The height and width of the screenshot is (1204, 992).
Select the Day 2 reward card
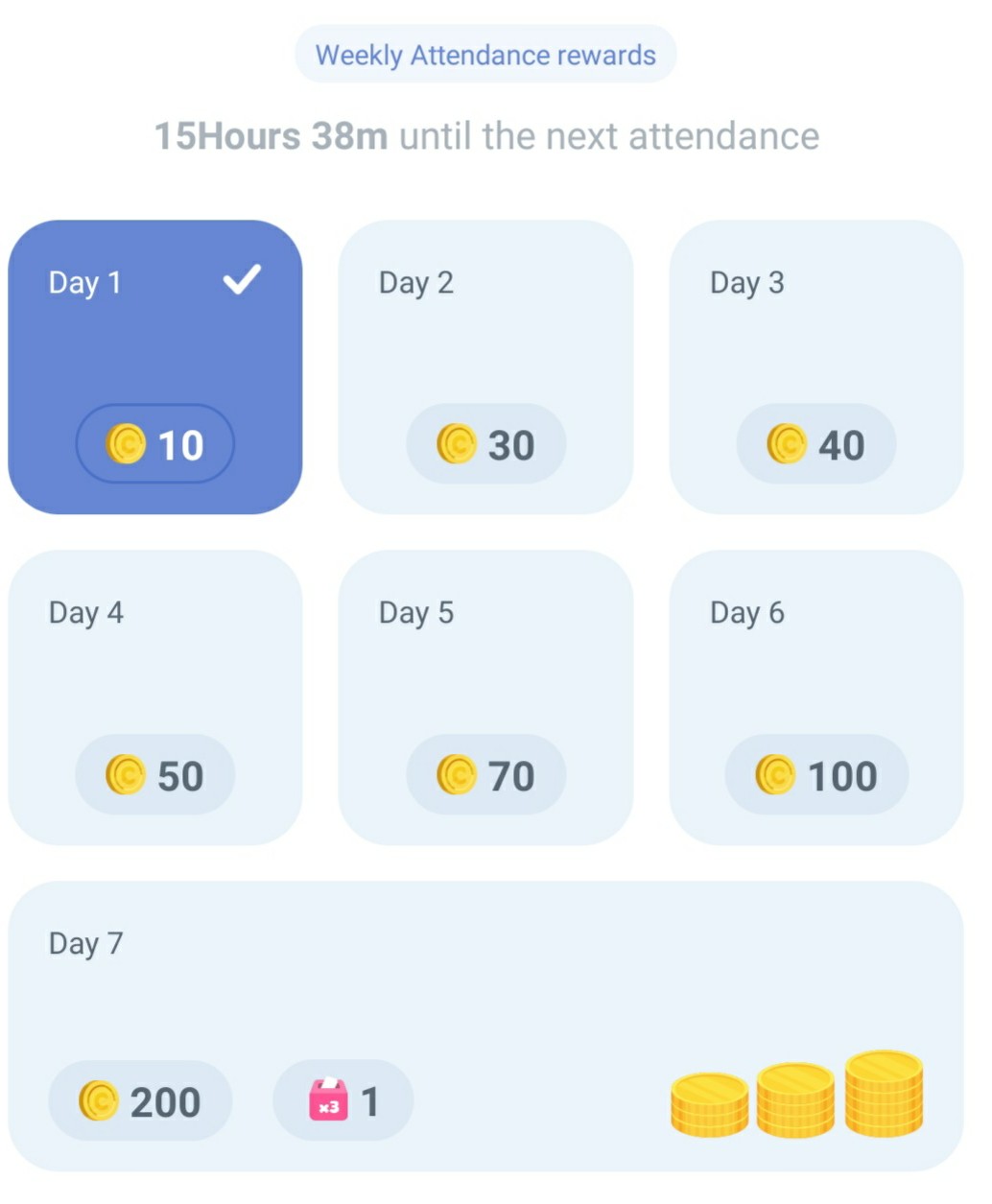click(x=485, y=366)
